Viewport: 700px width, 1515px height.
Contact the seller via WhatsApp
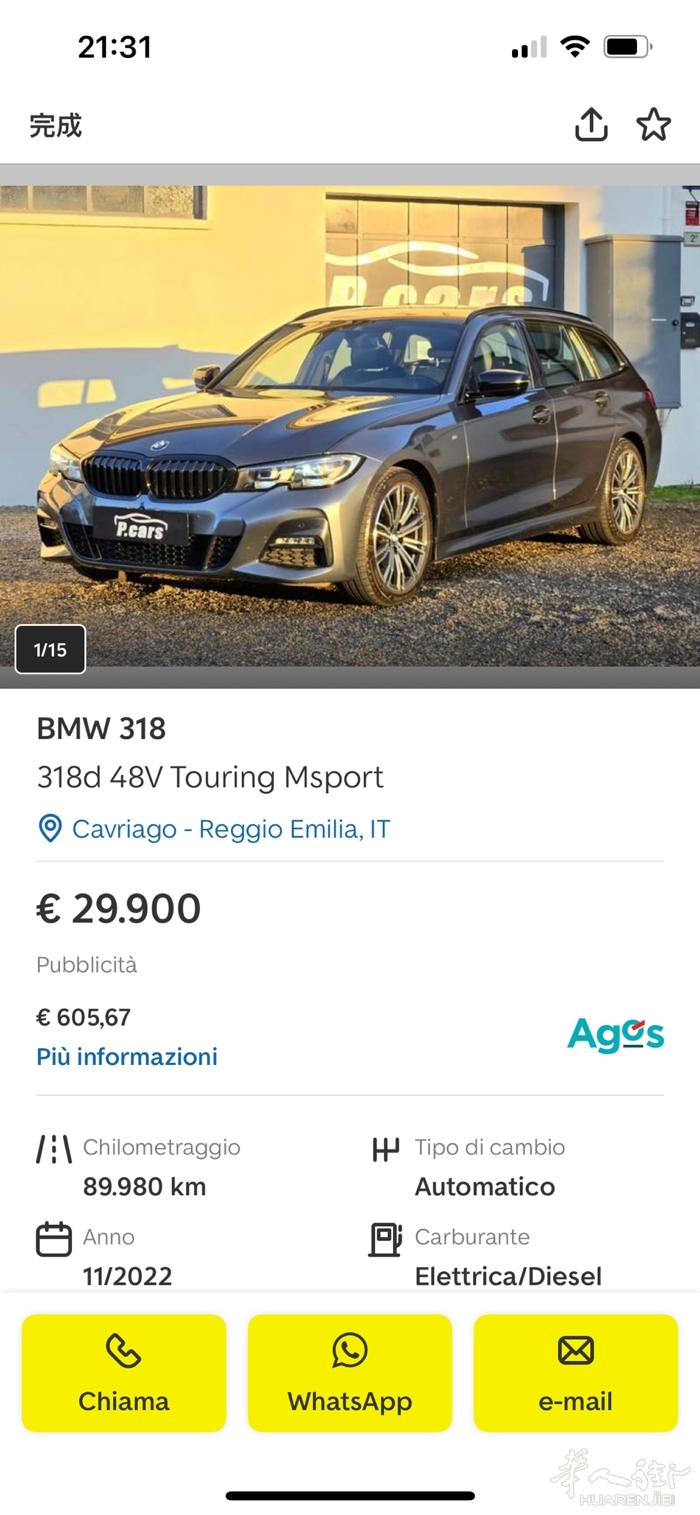click(x=350, y=1372)
